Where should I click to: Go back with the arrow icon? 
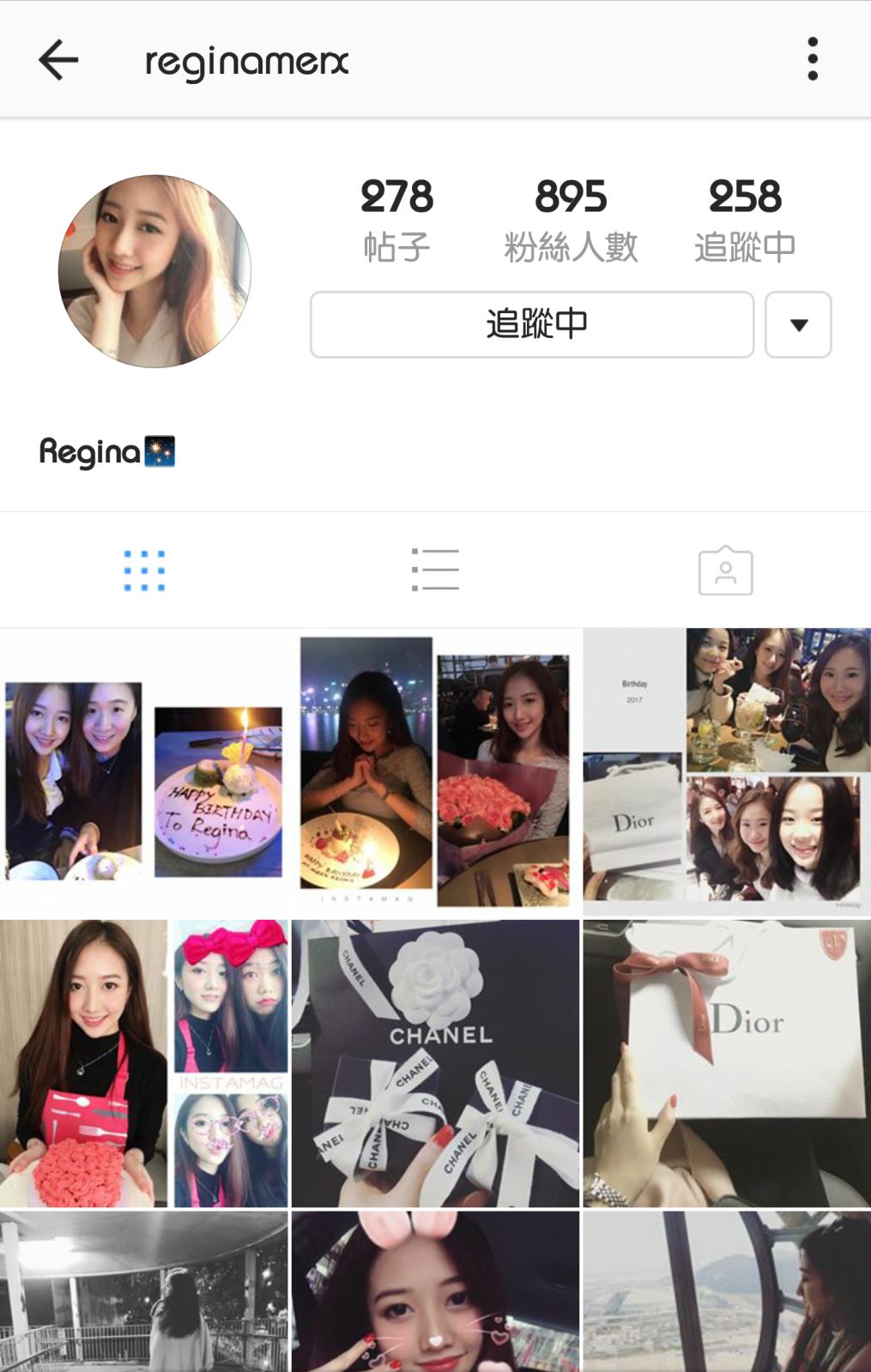pos(58,60)
